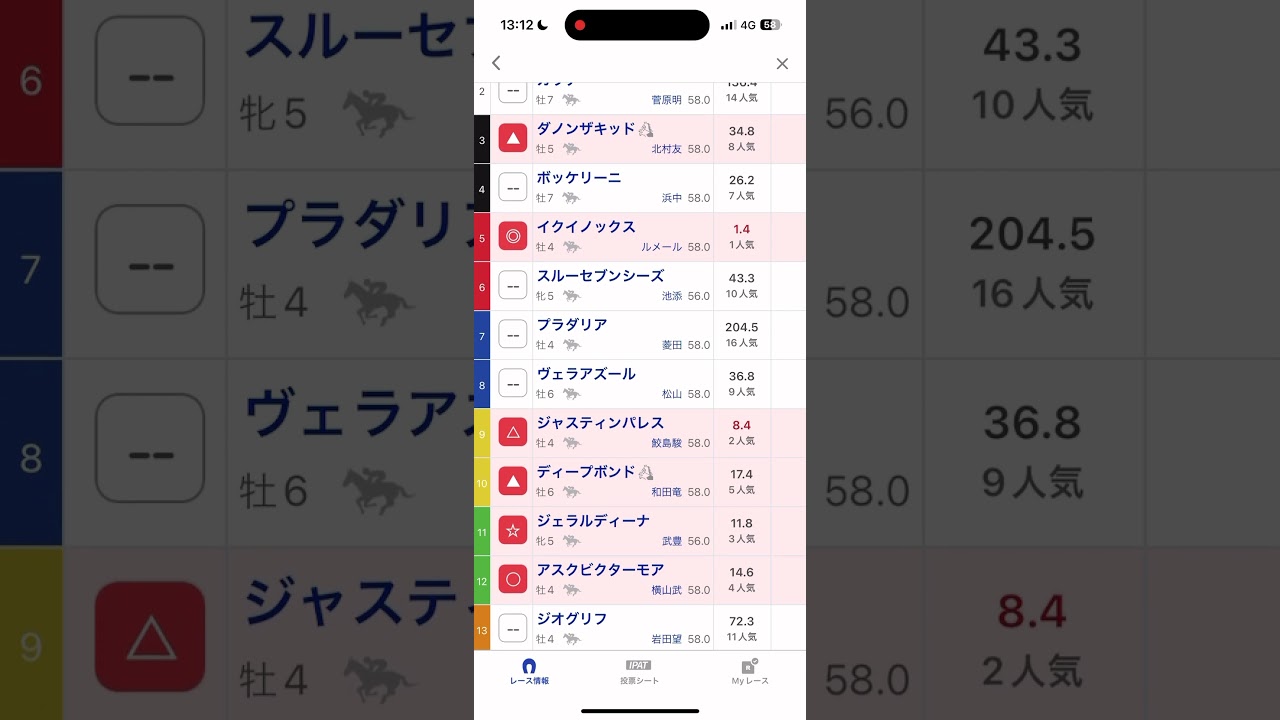This screenshot has height=720, width=1280.
Task: Open the Myレース tab
Action: click(750, 672)
